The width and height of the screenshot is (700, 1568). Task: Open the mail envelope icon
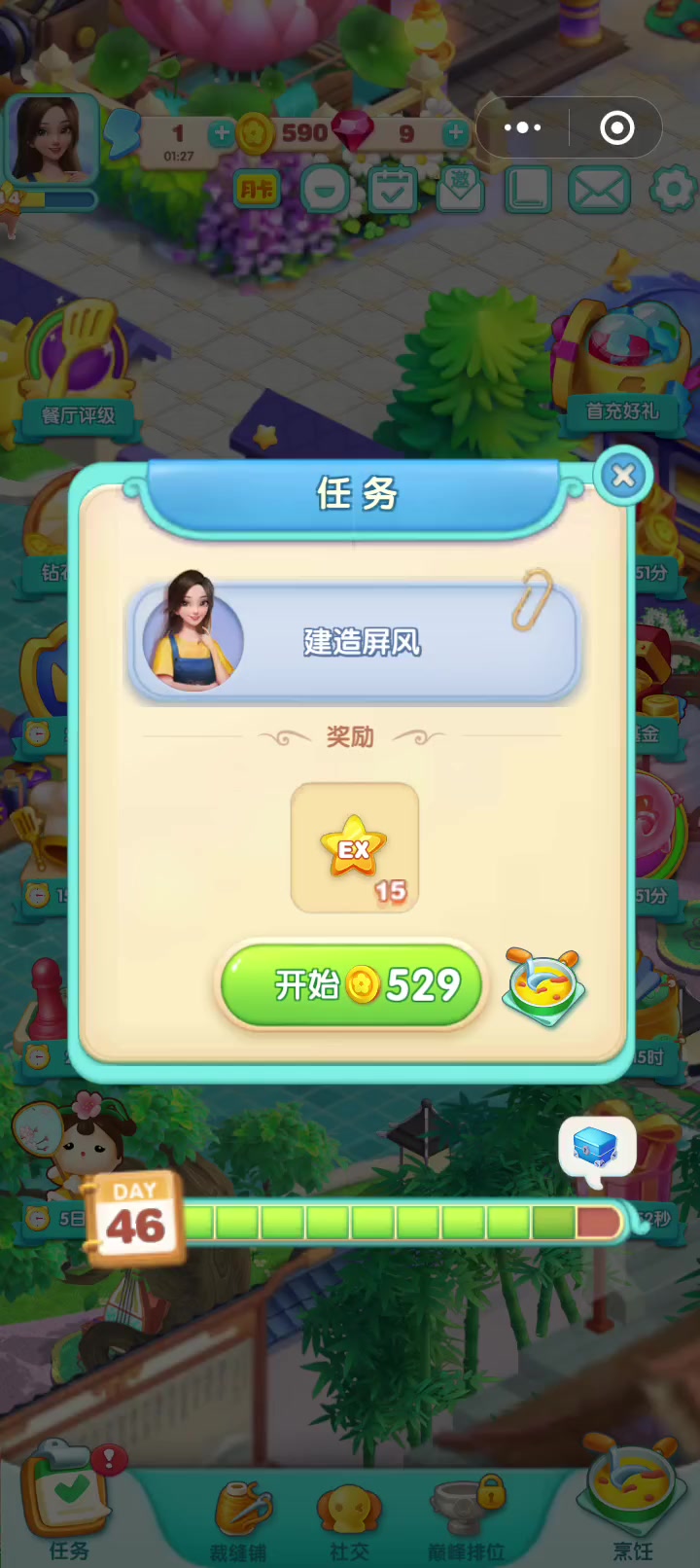pyautogui.click(x=599, y=190)
